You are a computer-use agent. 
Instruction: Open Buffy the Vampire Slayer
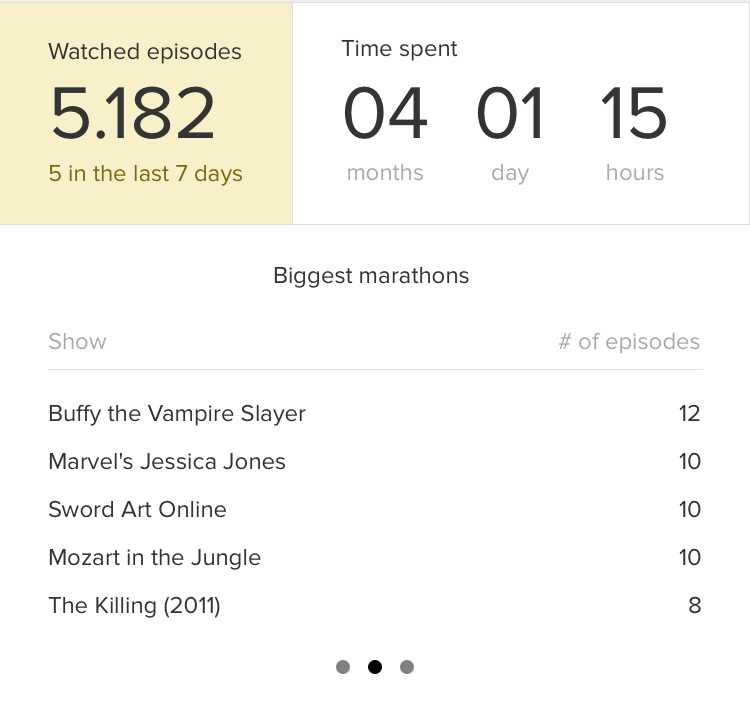pos(177,413)
